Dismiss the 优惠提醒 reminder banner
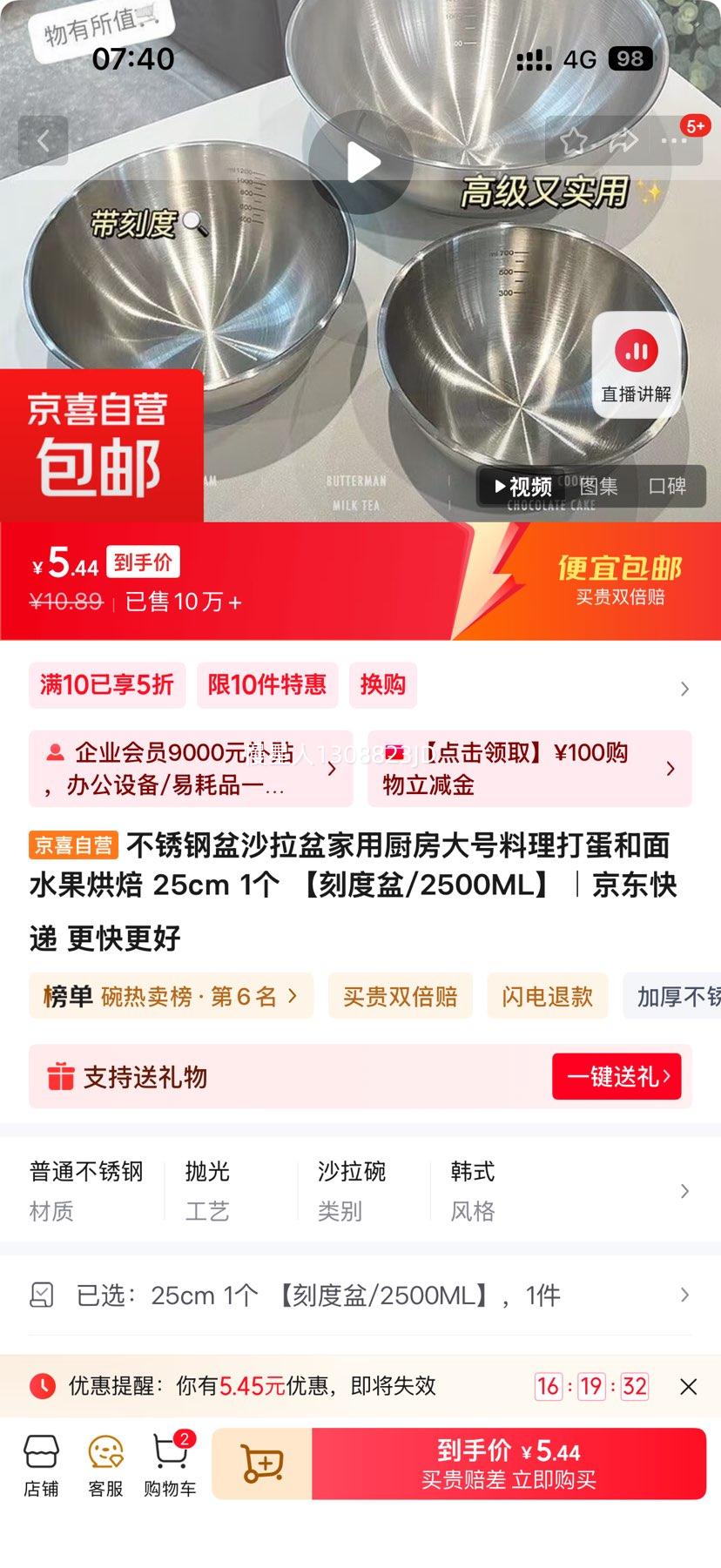Viewport: 721px width, 1568px height. (x=688, y=1386)
